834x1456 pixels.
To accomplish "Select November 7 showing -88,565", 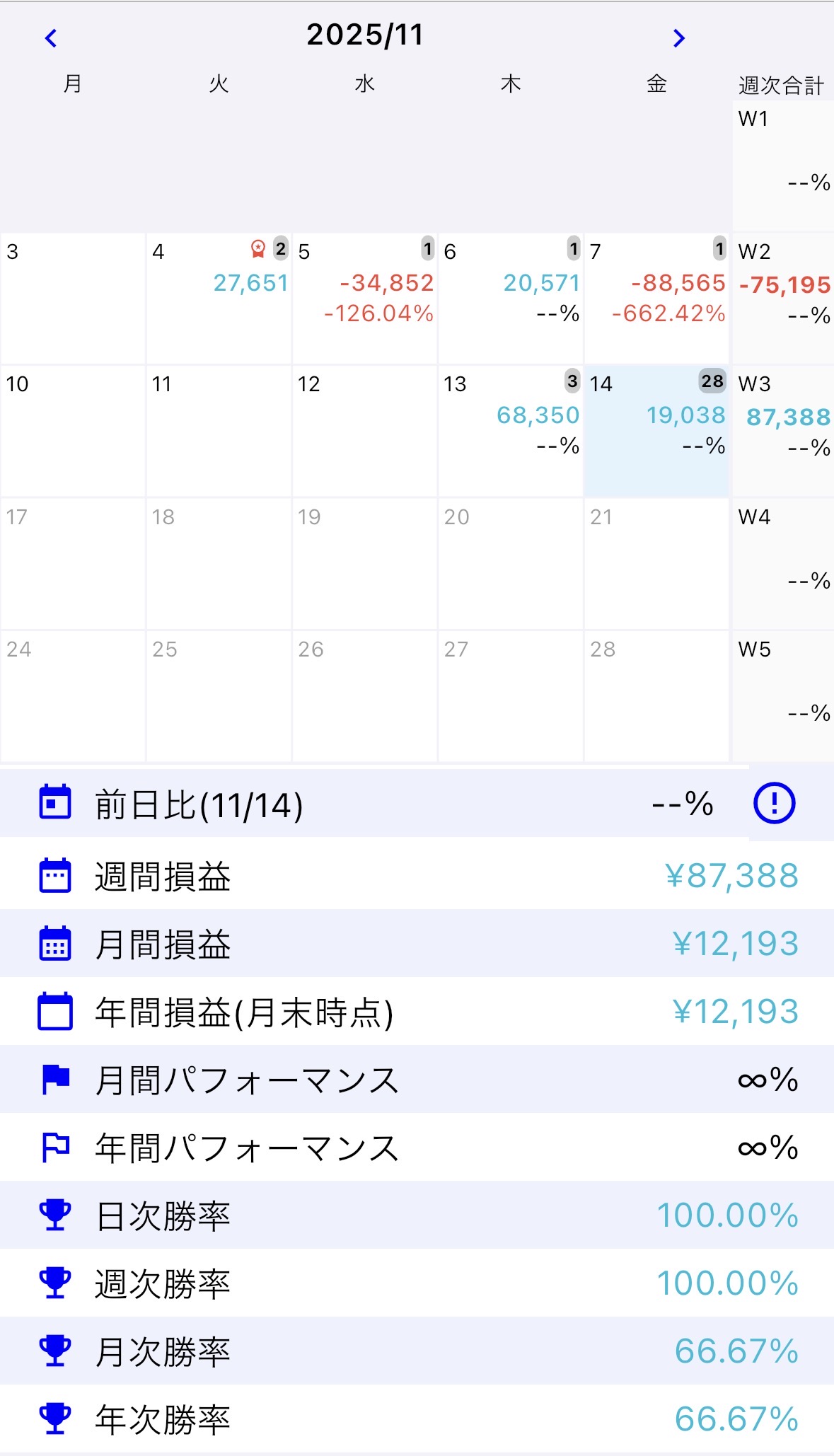I will tap(656, 298).
